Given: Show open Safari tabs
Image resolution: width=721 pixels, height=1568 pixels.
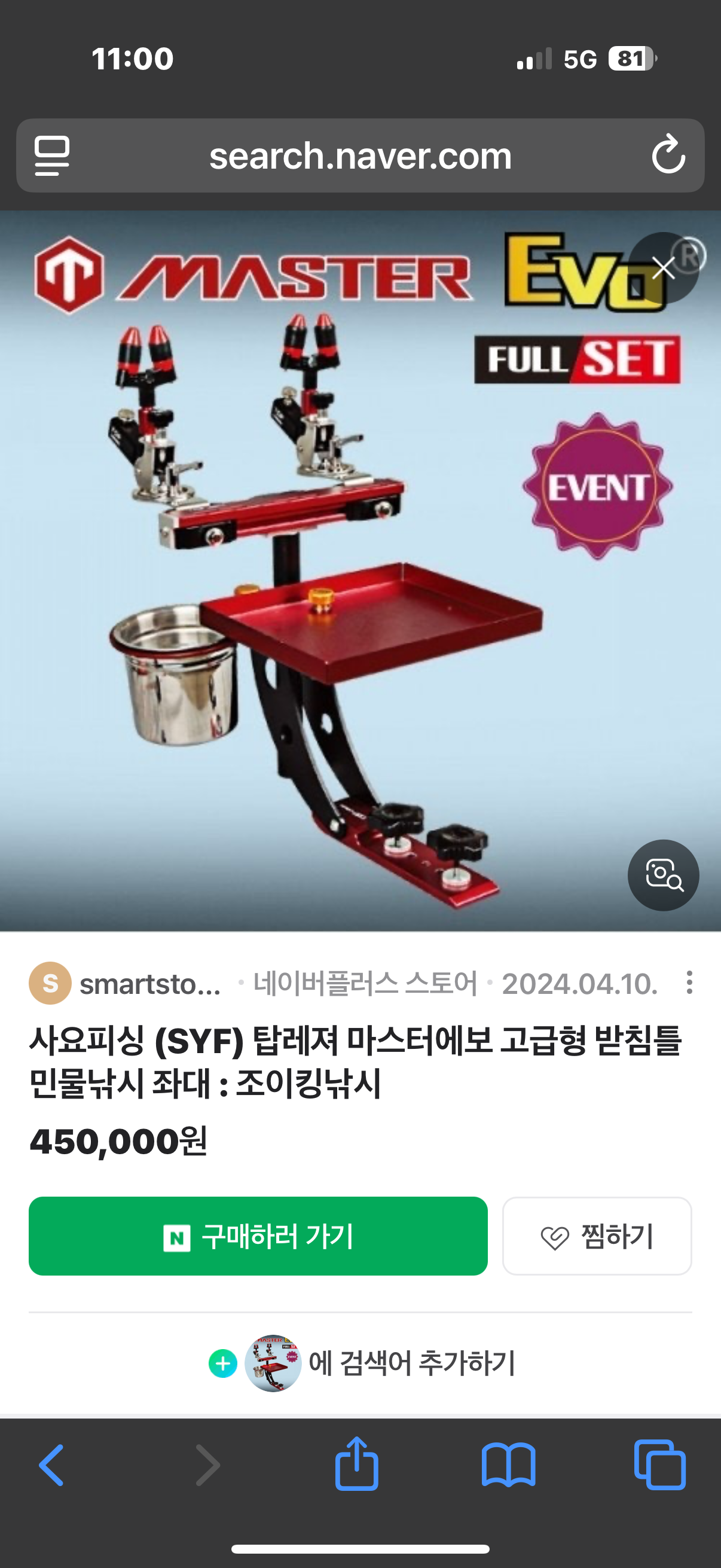Looking at the screenshot, I should 660,1465.
